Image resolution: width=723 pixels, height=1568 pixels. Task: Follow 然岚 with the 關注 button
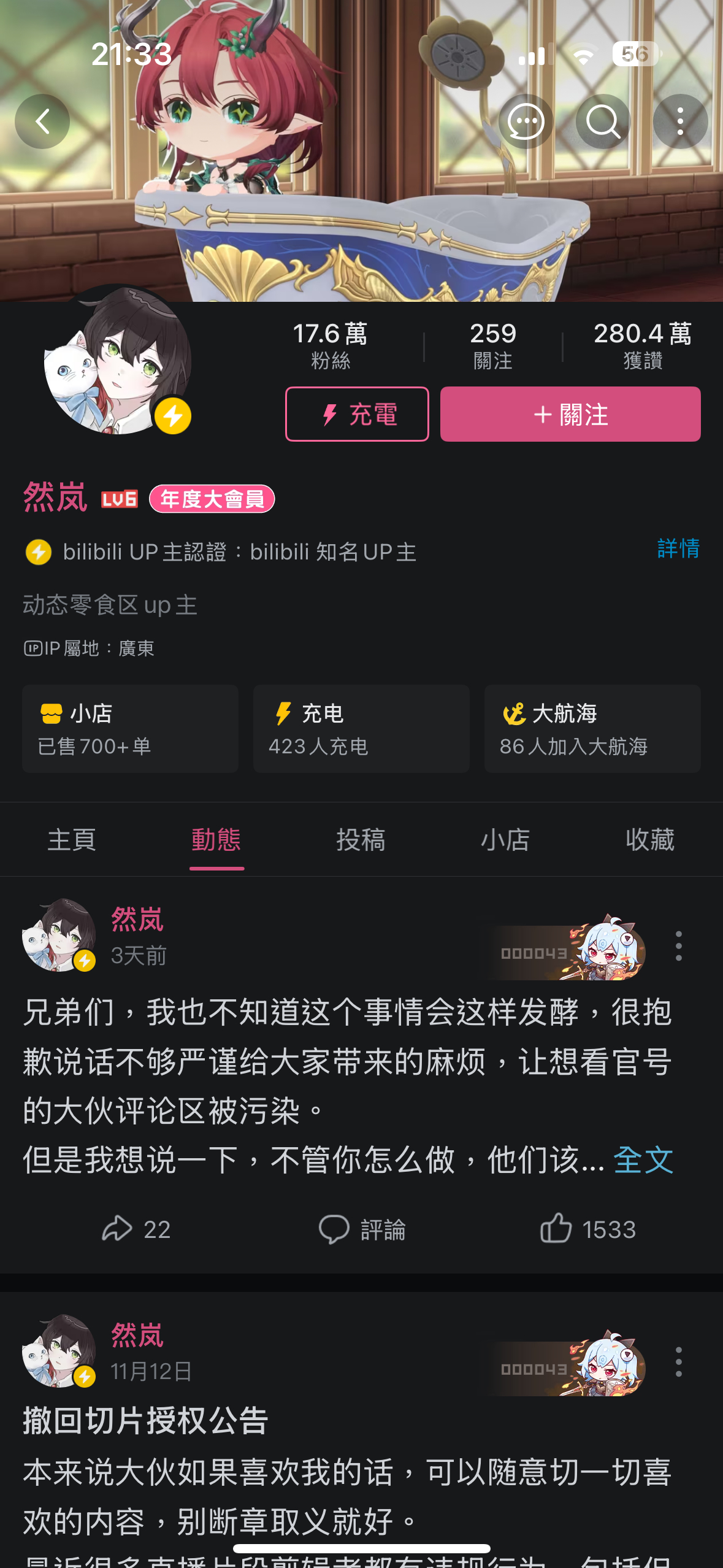(x=570, y=414)
